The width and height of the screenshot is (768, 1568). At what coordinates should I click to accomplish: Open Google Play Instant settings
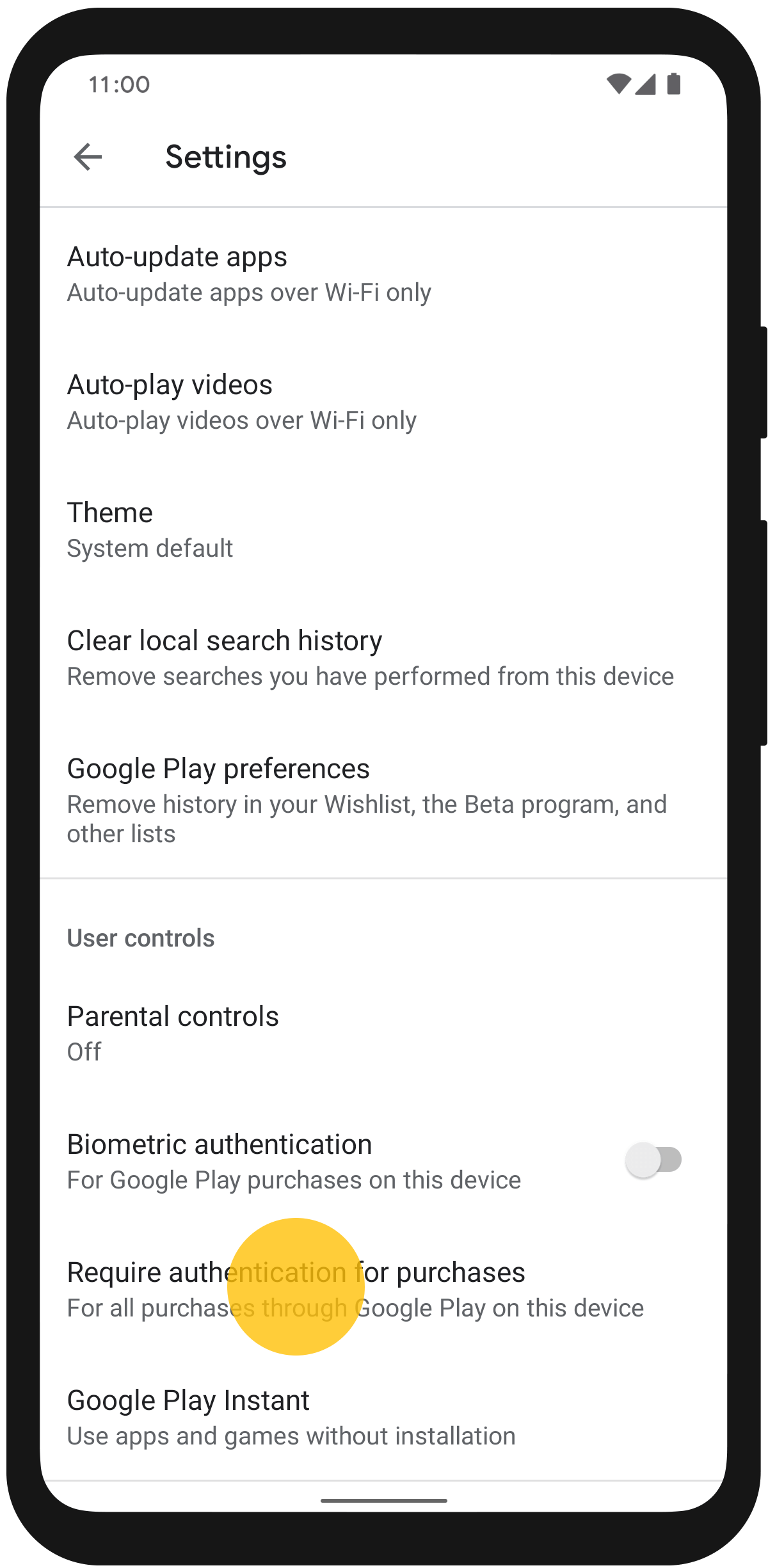coord(291,1417)
